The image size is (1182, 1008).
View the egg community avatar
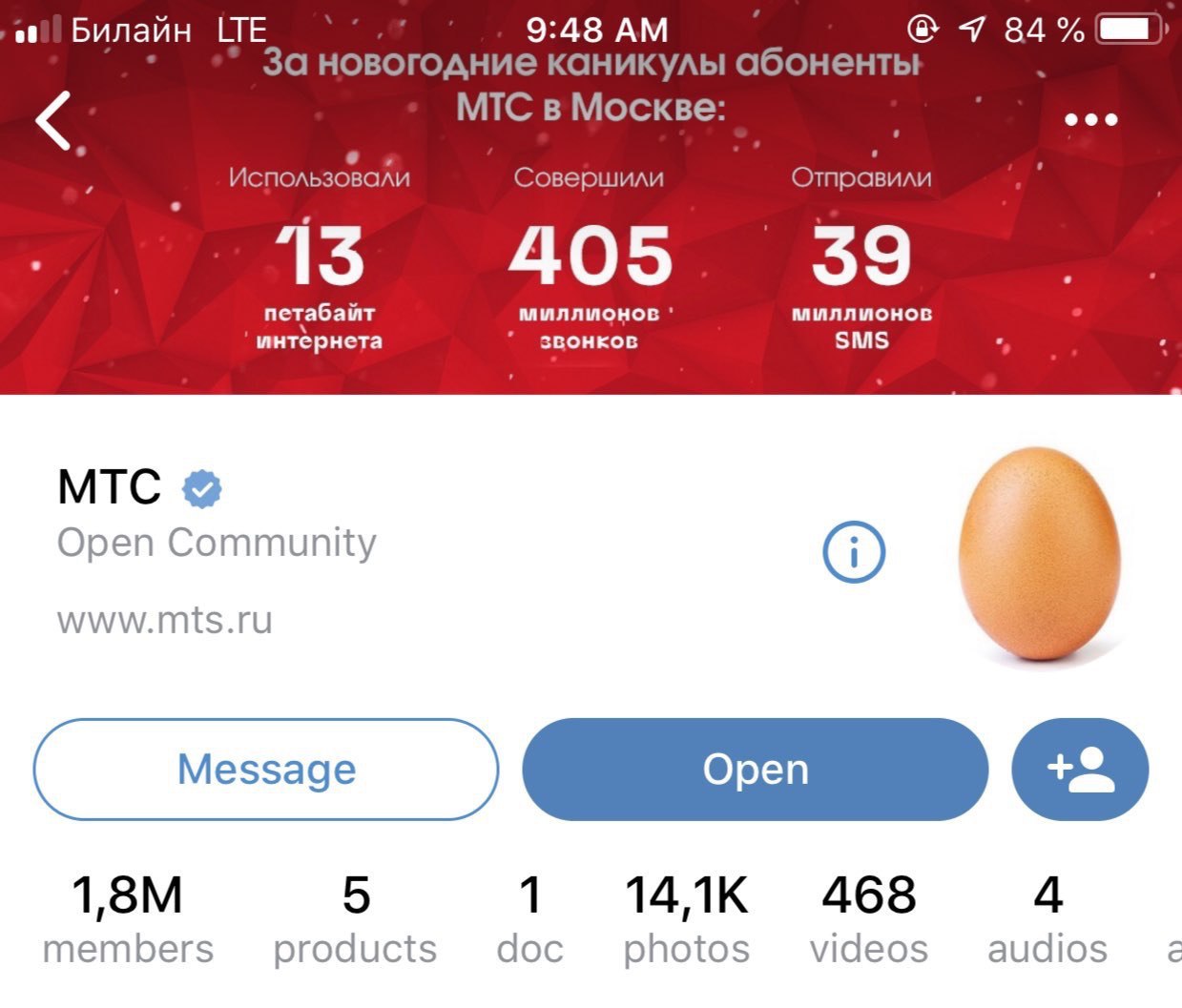click(x=1039, y=554)
